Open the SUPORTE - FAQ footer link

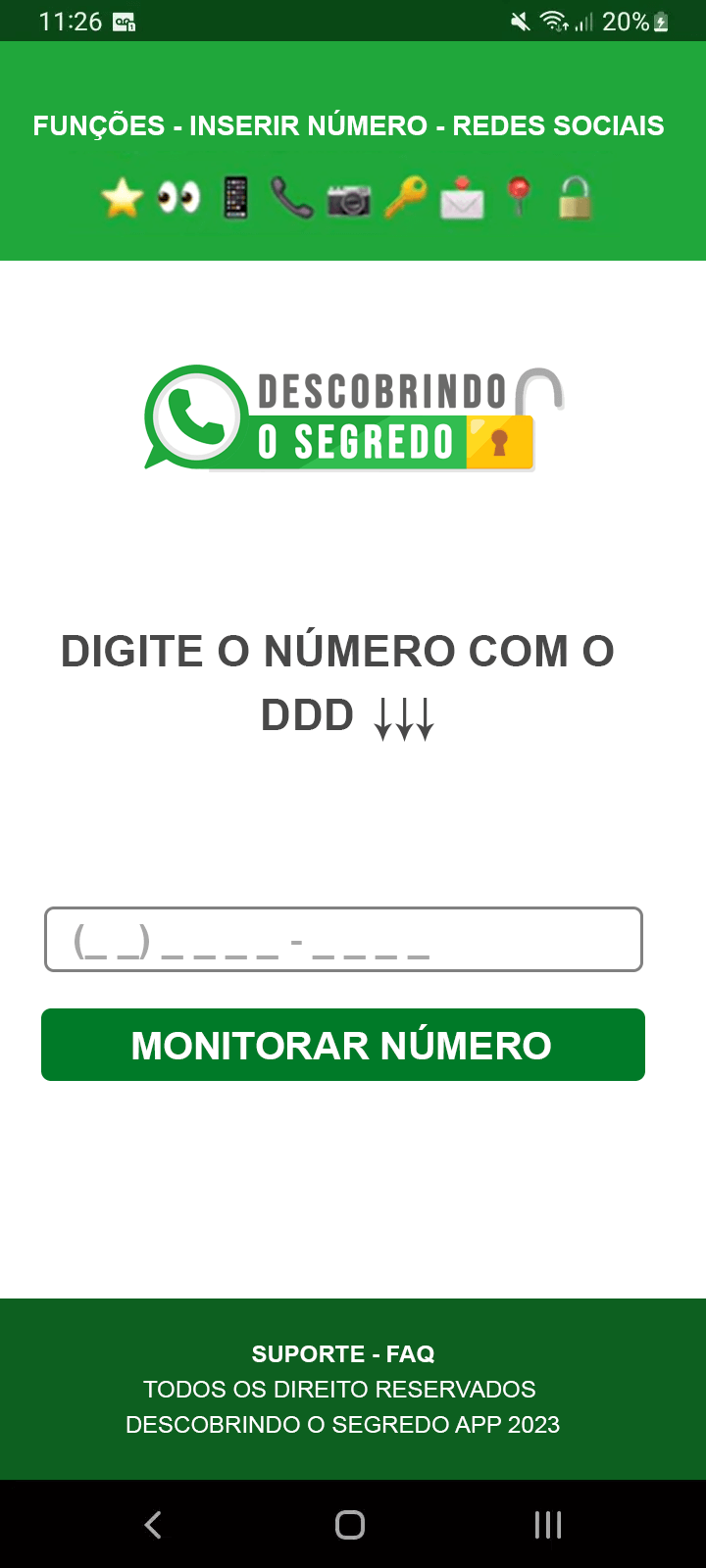tap(343, 1353)
